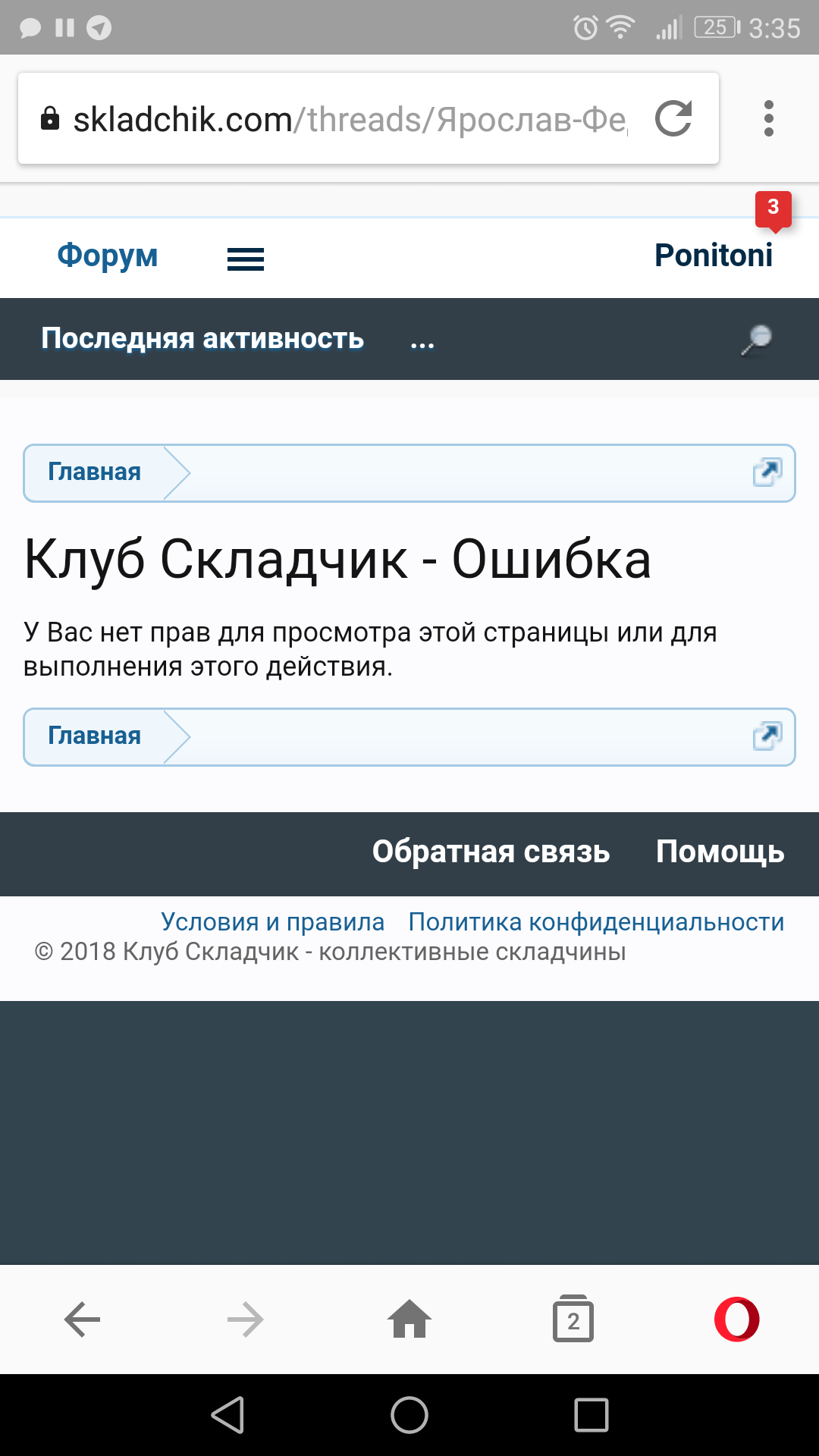Tap the jump icon in the bottom breadcrumb
Screen dimensions: 819x1456
tap(767, 736)
